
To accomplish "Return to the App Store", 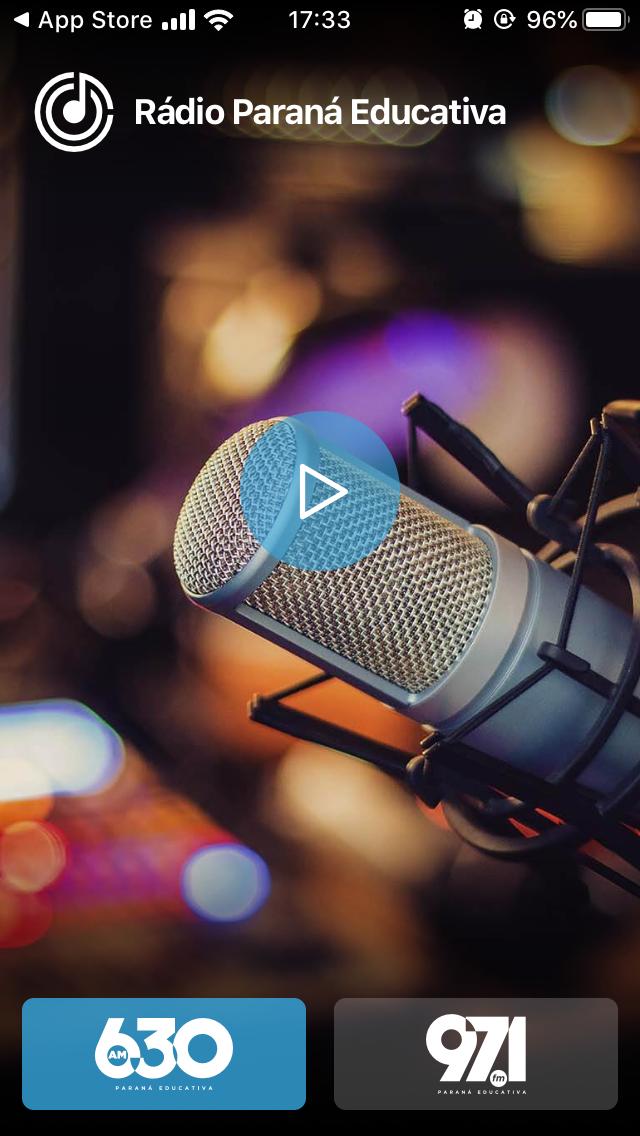I will 82,20.
